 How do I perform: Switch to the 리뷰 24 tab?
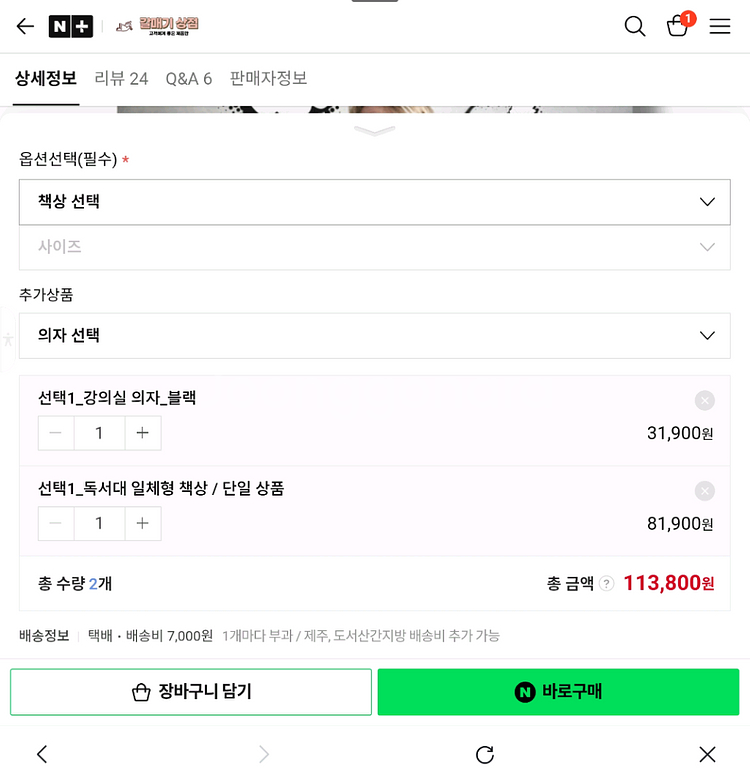(121, 79)
